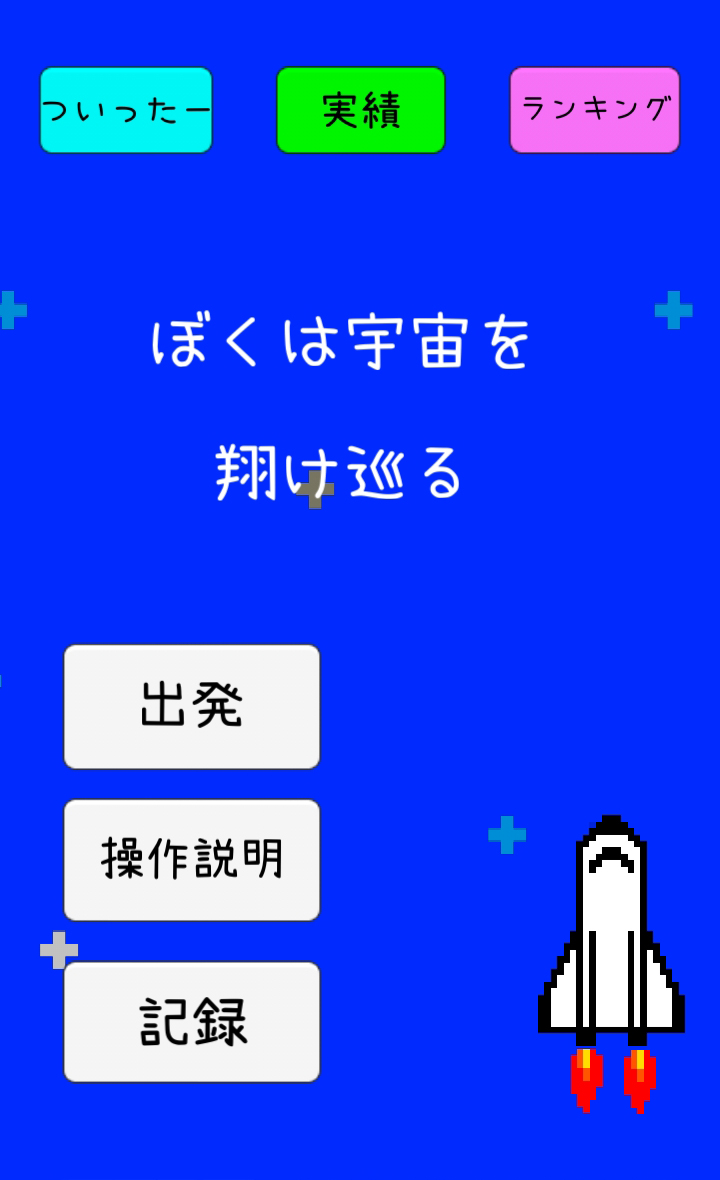The width and height of the screenshot is (720, 1180).
Task: Open the 実績 achievements button
Action: pyautogui.click(x=361, y=110)
